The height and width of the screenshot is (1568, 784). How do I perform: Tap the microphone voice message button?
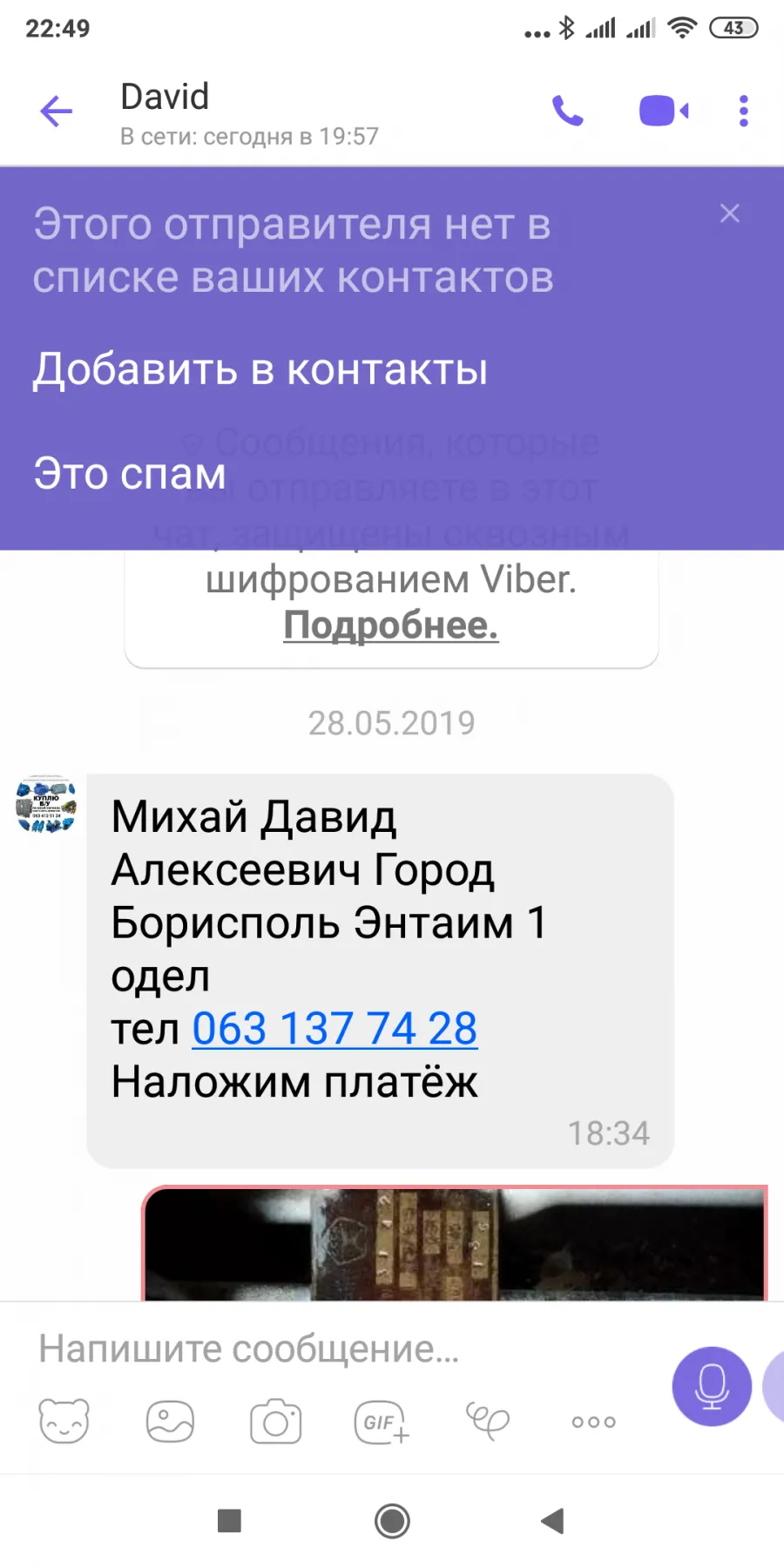coord(712,1386)
